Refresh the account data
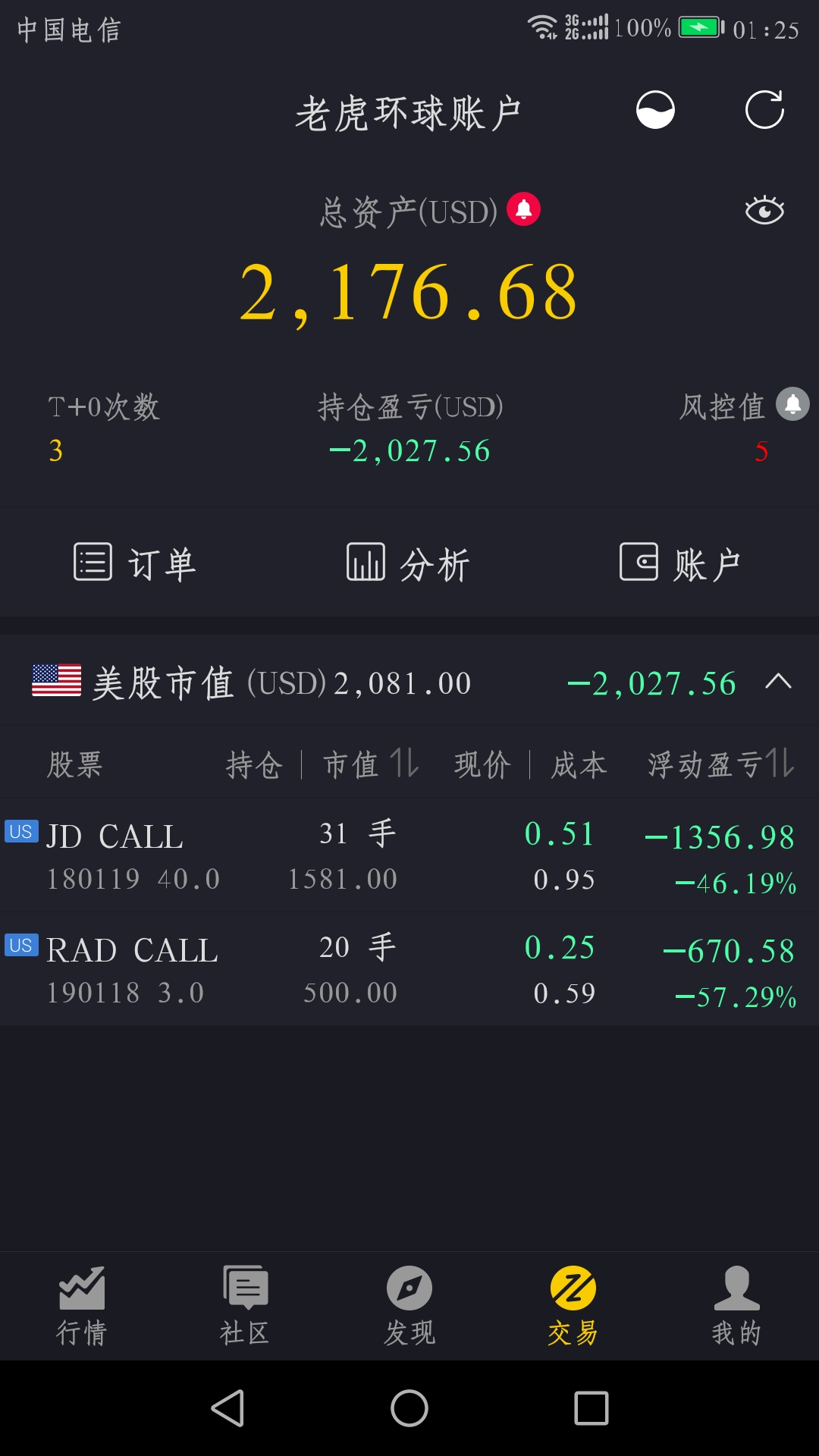 pyautogui.click(x=764, y=110)
